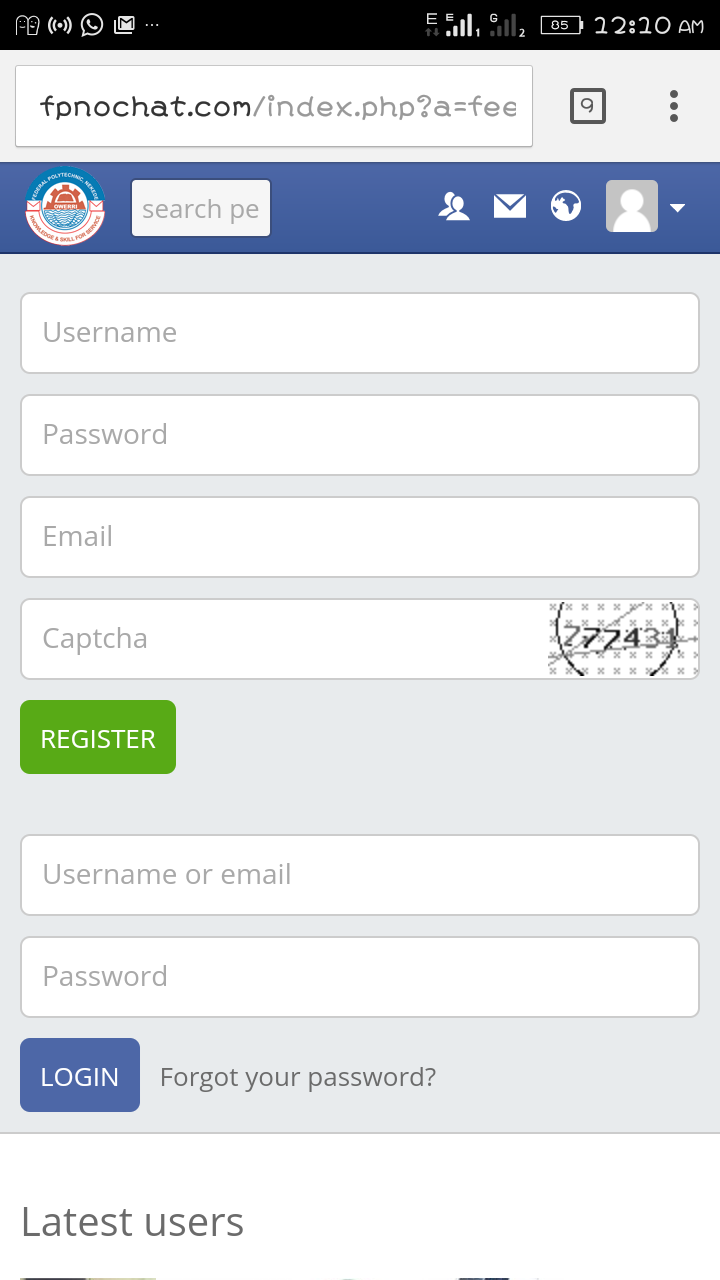This screenshot has width=720, height=1280.
Task: Select the Email field in the registration form
Action: point(360,536)
